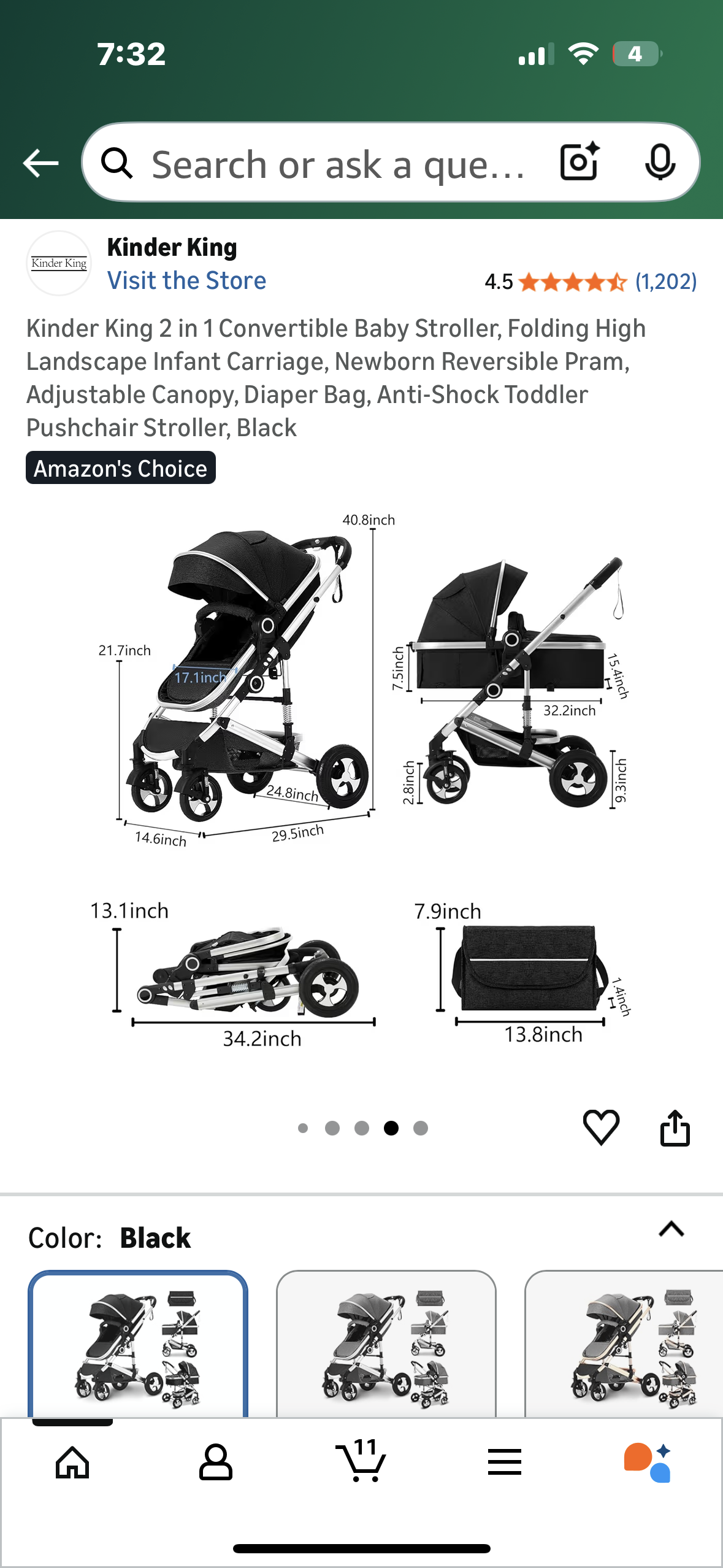The image size is (723, 1568).
Task: Open the hamburger menu in bottom bar
Action: (x=505, y=1462)
